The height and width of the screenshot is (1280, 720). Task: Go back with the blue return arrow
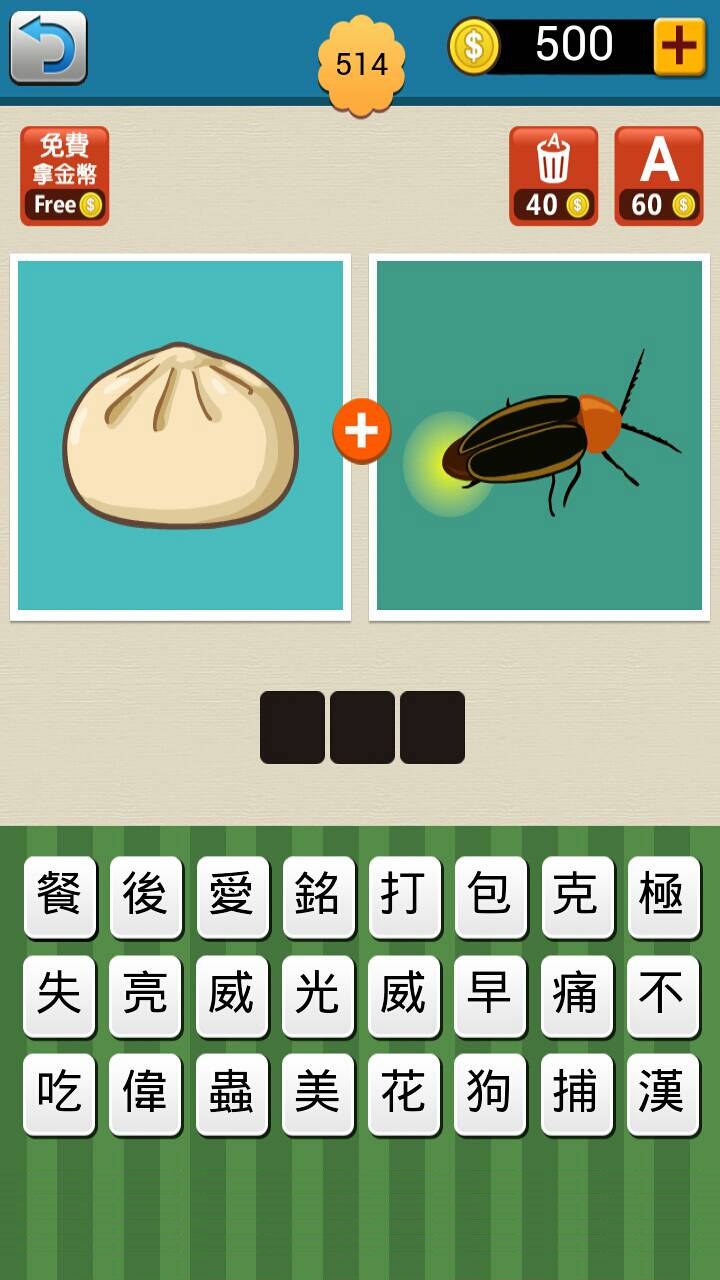[48, 46]
